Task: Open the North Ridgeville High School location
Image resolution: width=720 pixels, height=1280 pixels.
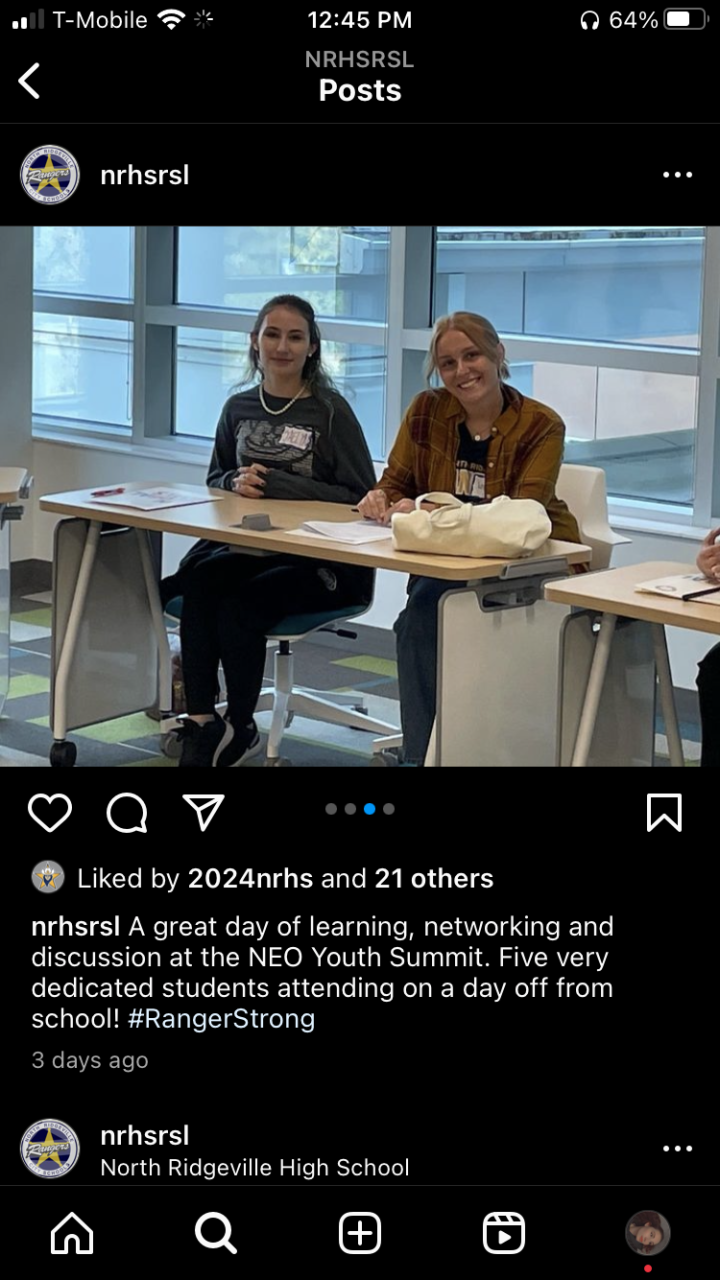Action: pyautogui.click(x=254, y=1167)
